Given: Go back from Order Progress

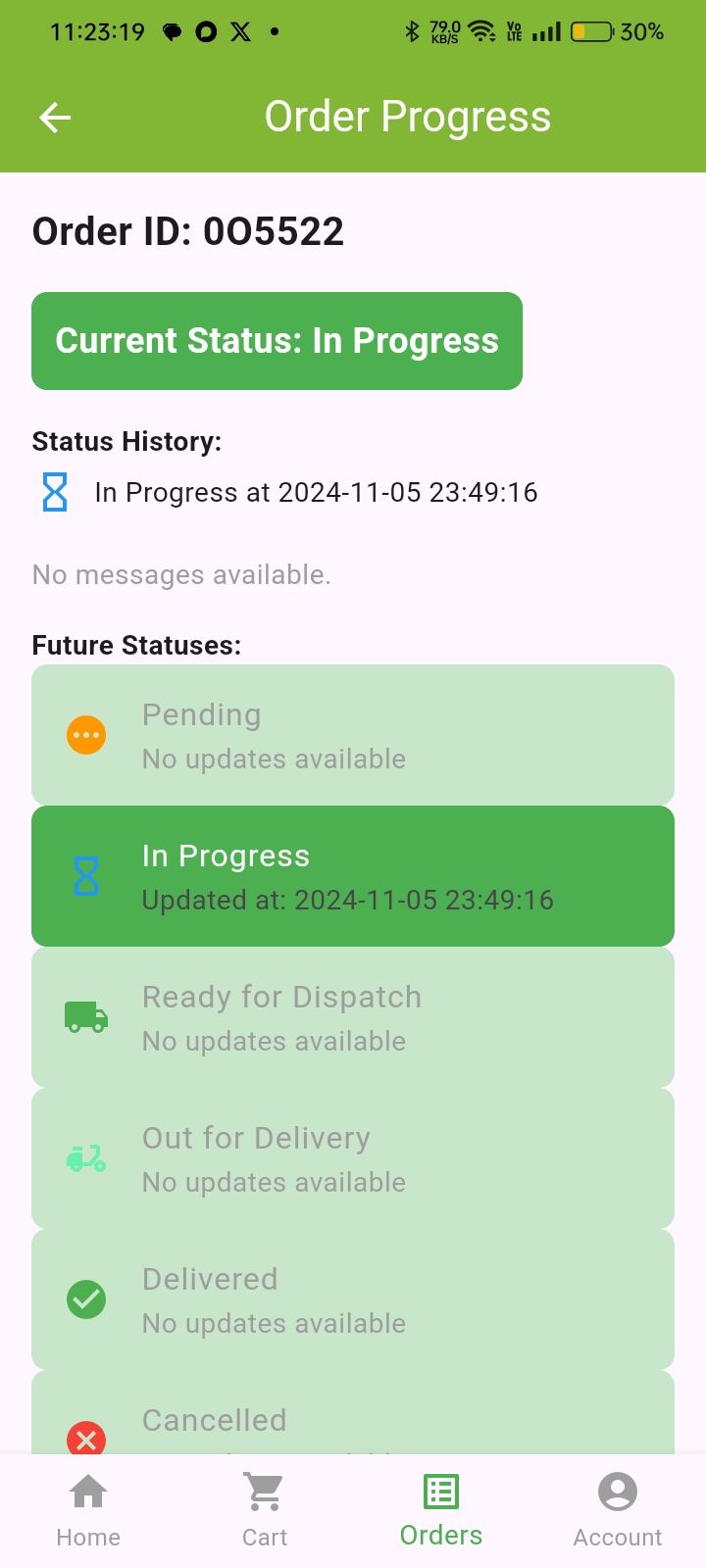Looking at the screenshot, I should [x=55, y=118].
